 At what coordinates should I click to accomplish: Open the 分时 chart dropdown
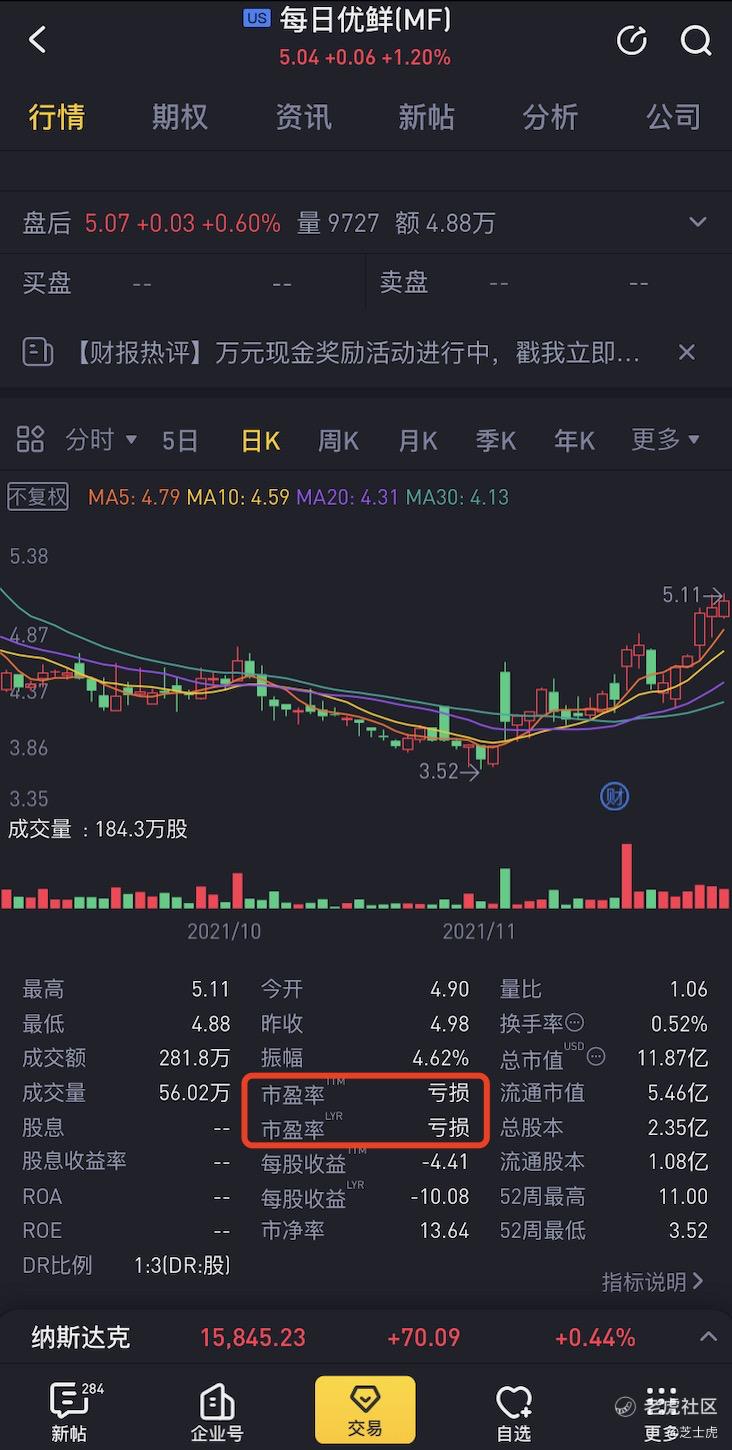[x=101, y=440]
